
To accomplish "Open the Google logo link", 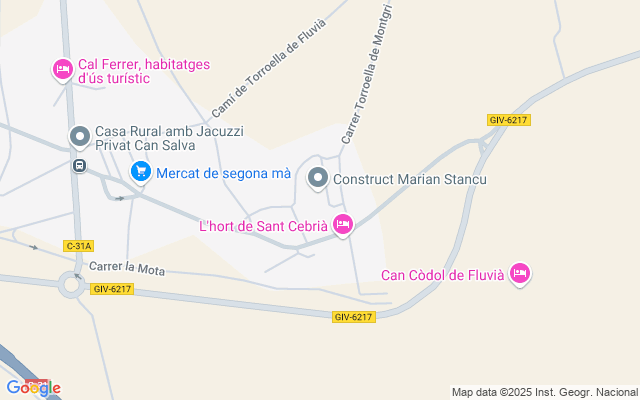I will [33, 388].
